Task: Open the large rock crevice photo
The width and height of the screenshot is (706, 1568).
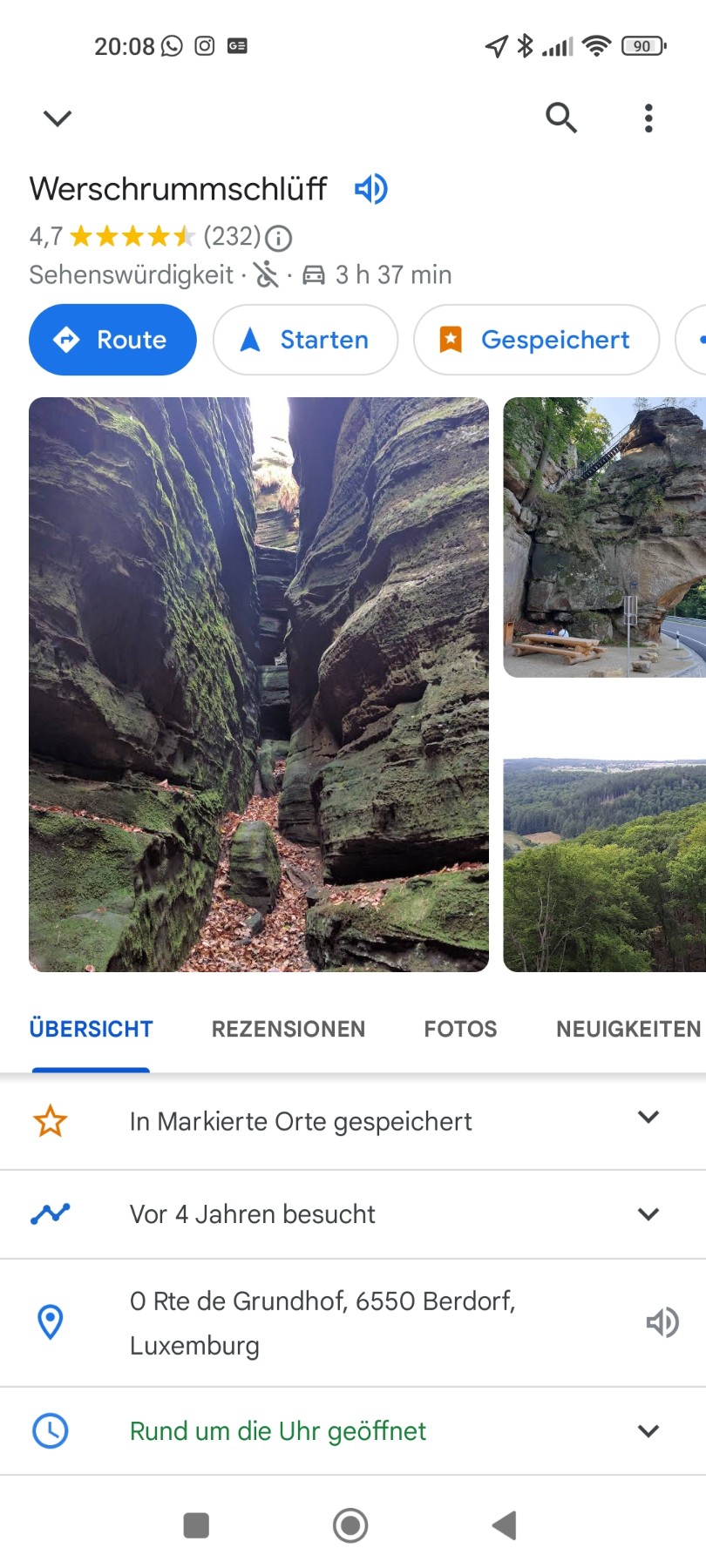Action: (259, 684)
